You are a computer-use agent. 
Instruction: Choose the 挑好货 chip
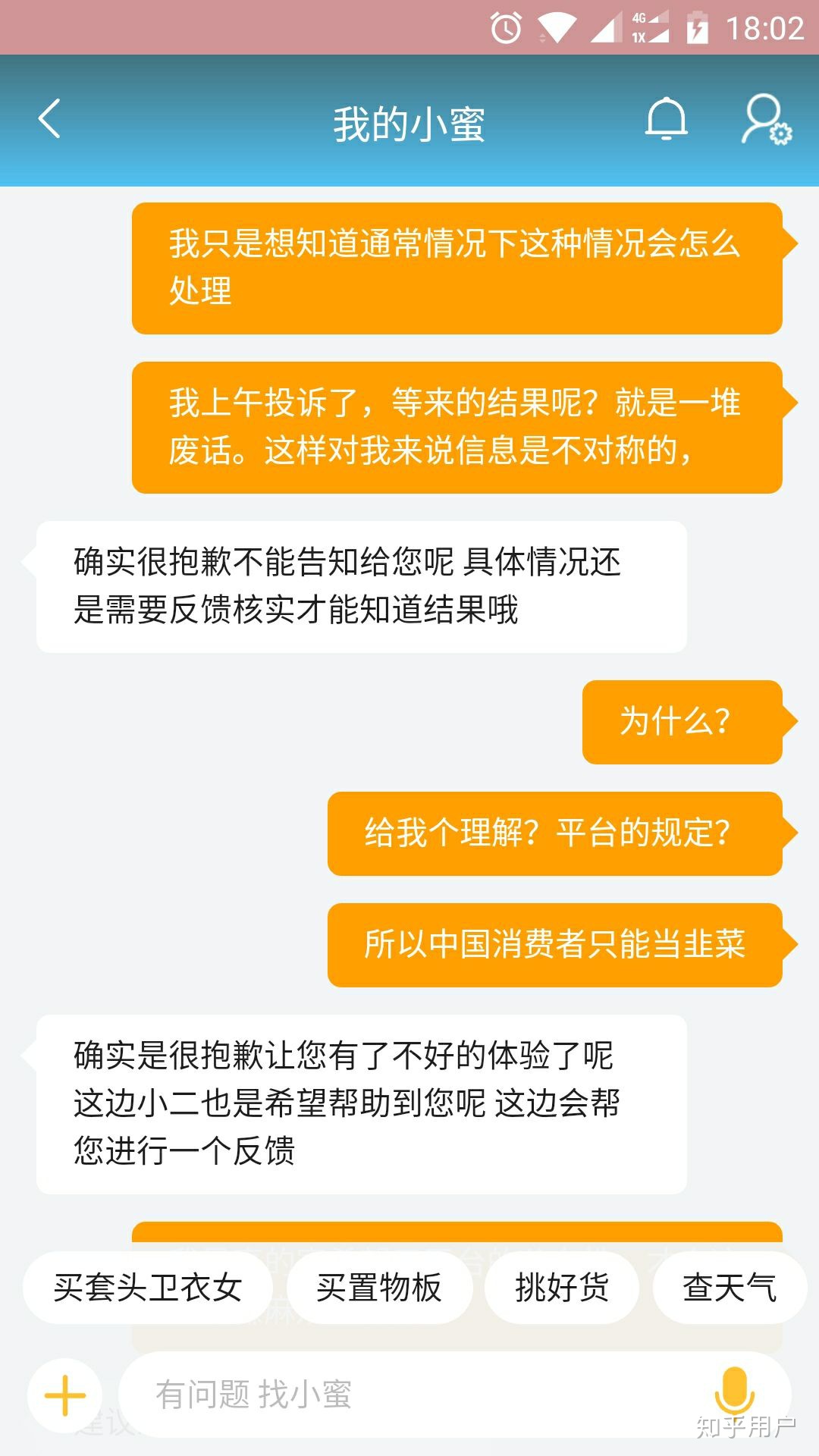tap(562, 1288)
